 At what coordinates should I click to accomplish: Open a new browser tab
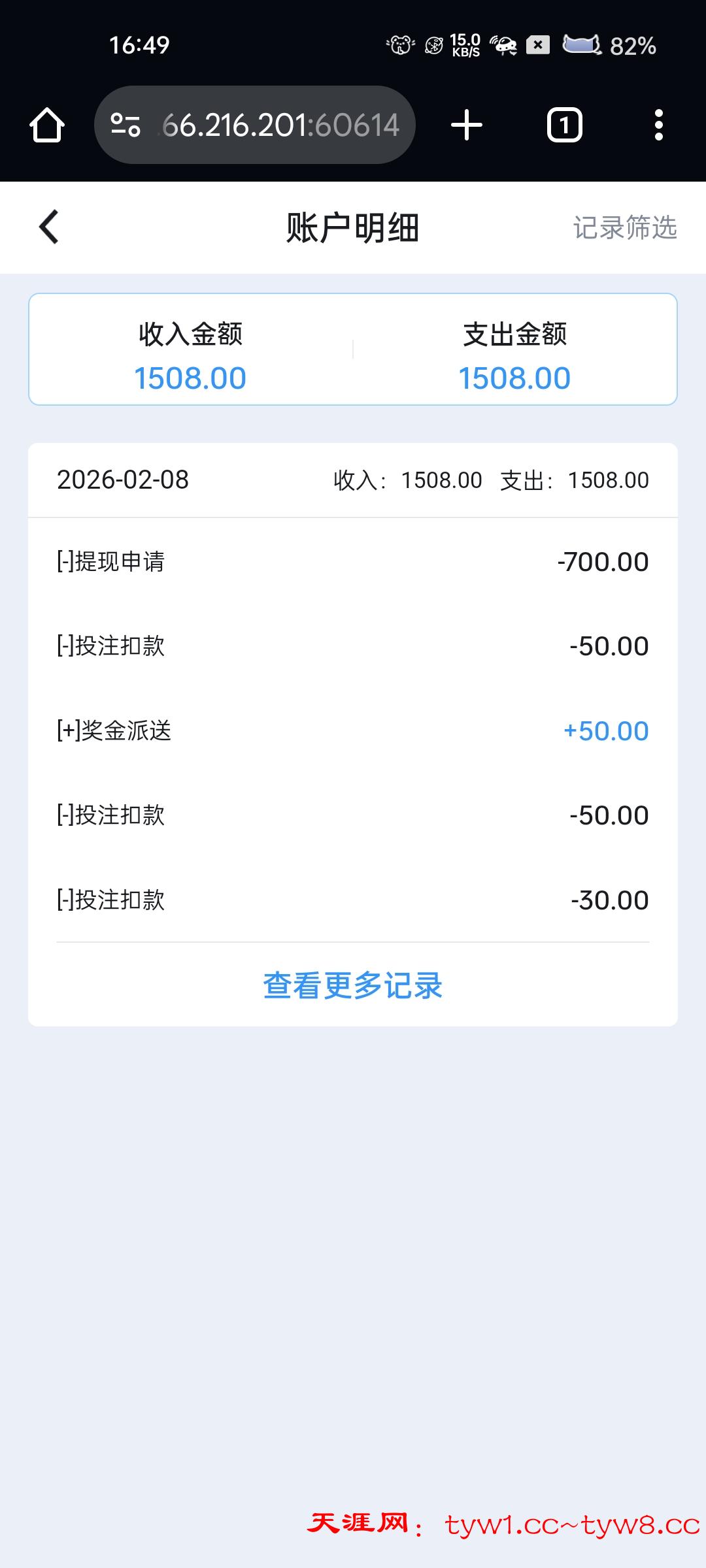pos(467,125)
